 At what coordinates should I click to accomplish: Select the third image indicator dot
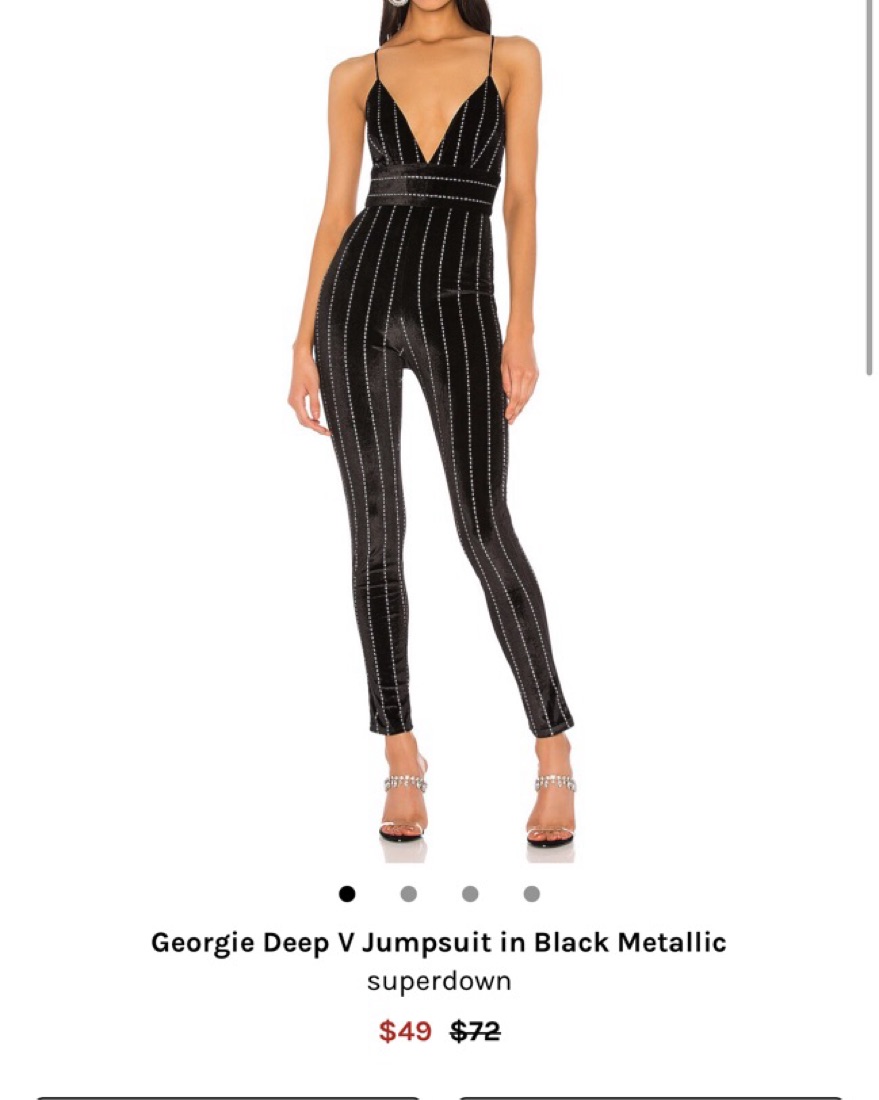coord(470,894)
